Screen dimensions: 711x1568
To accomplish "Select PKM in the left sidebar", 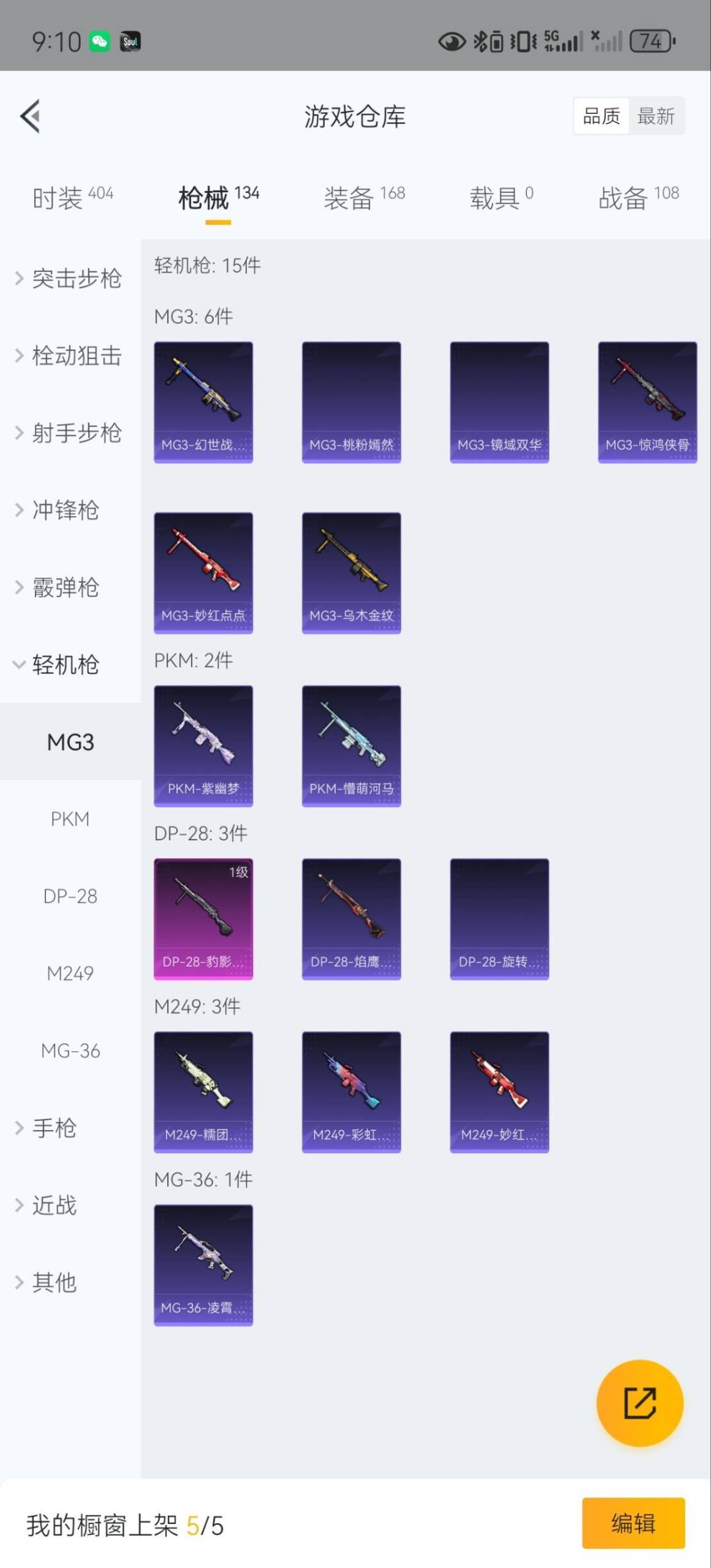I will point(70,819).
